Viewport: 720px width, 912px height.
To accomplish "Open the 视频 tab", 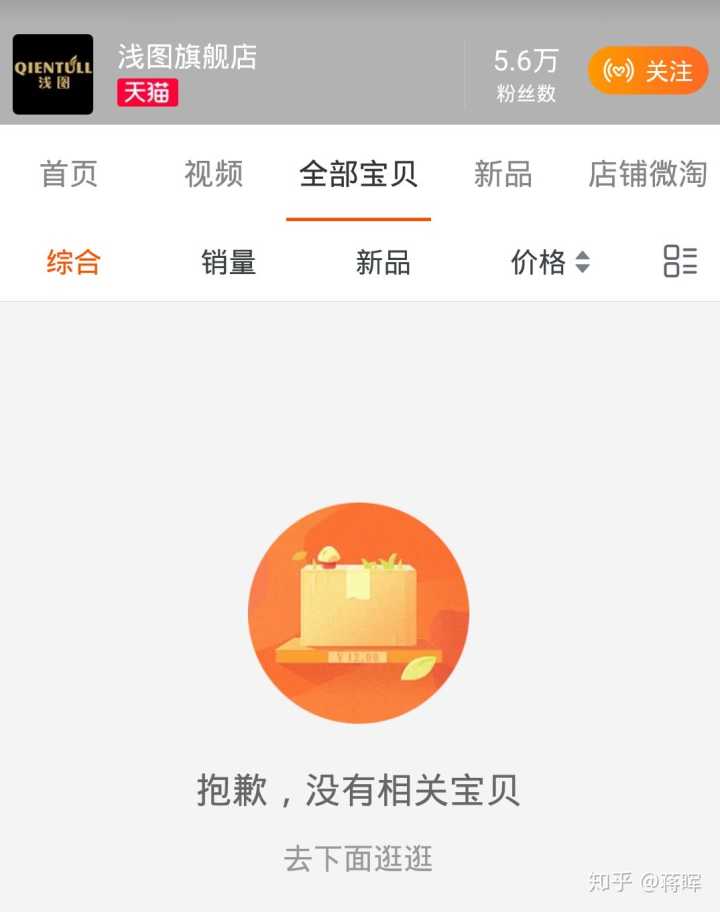I will 214,174.
